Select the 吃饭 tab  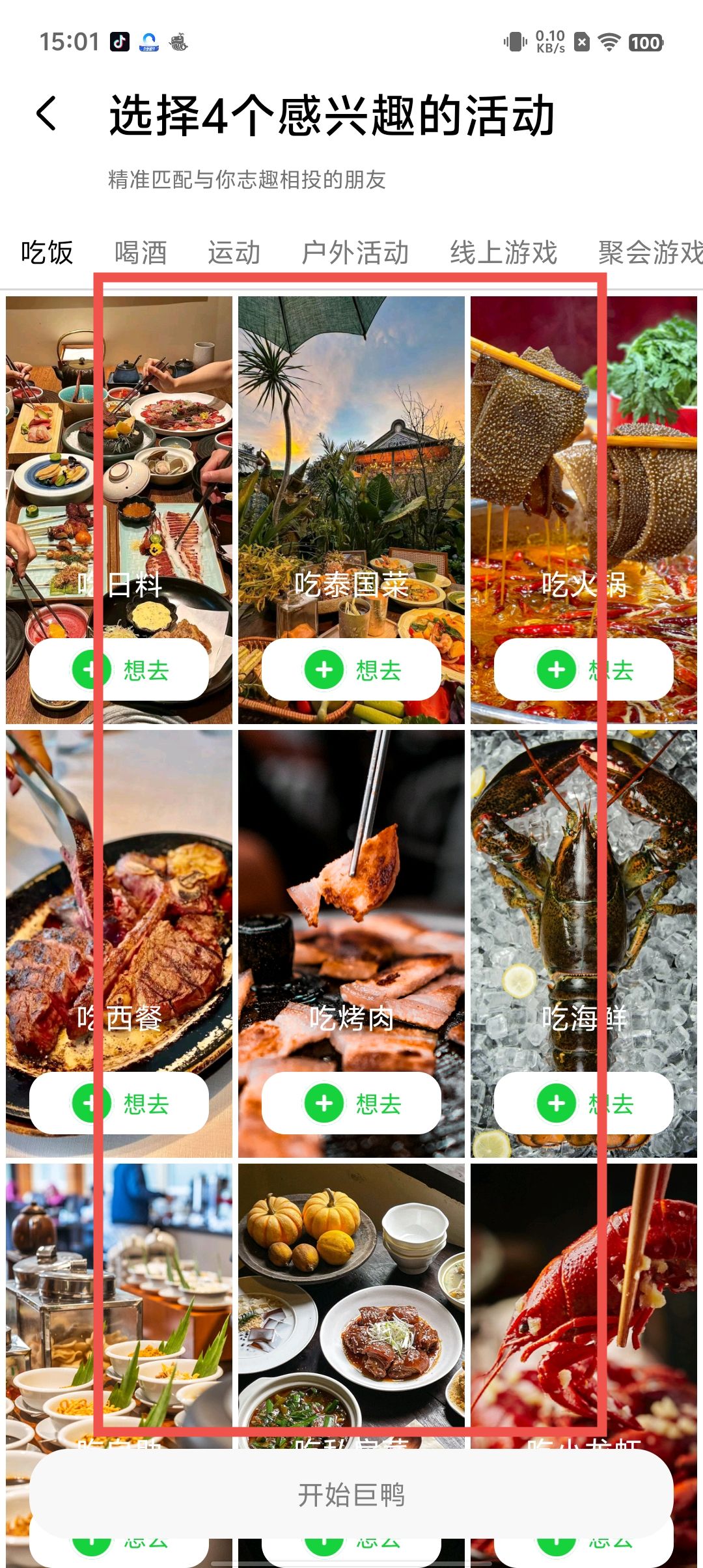[x=47, y=253]
